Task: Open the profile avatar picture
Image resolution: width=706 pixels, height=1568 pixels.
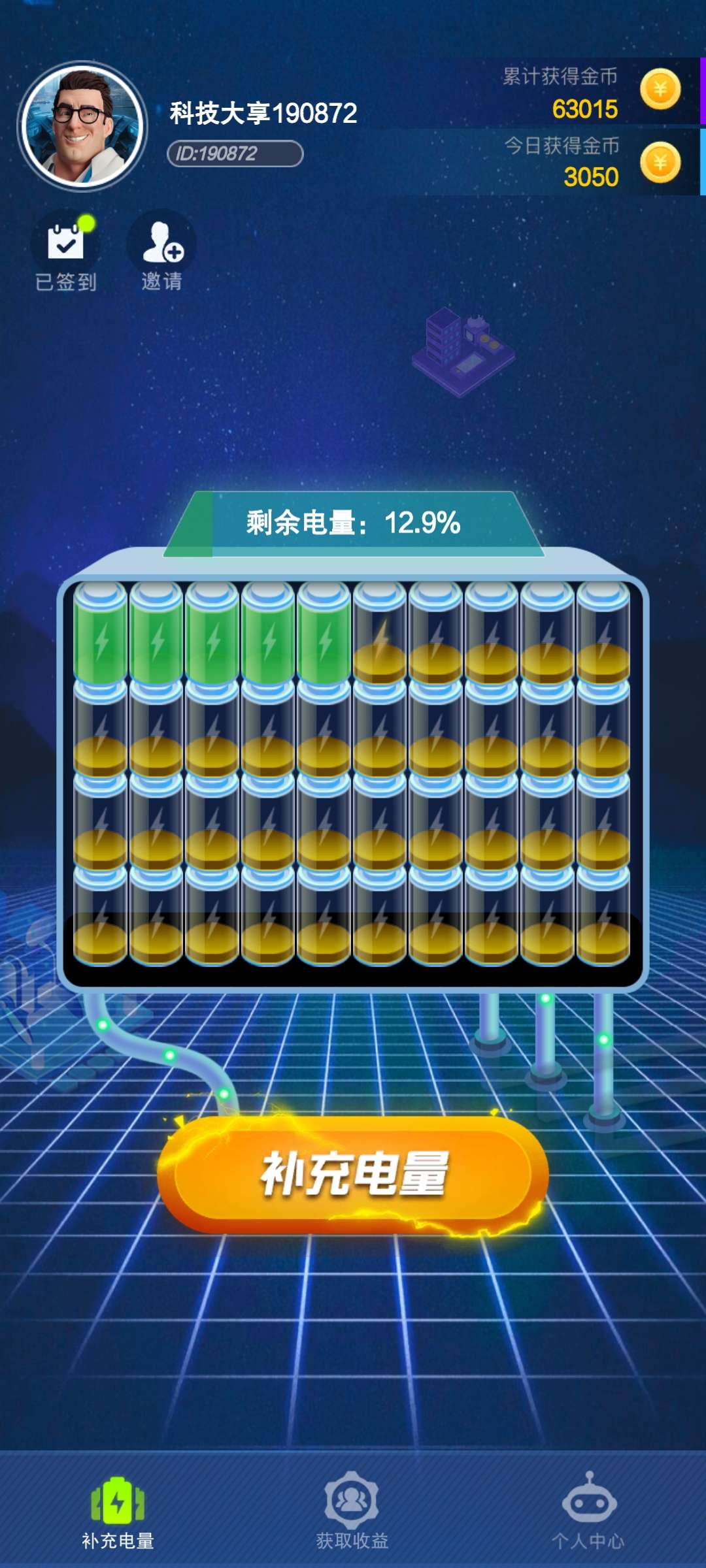Action: click(82, 127)
